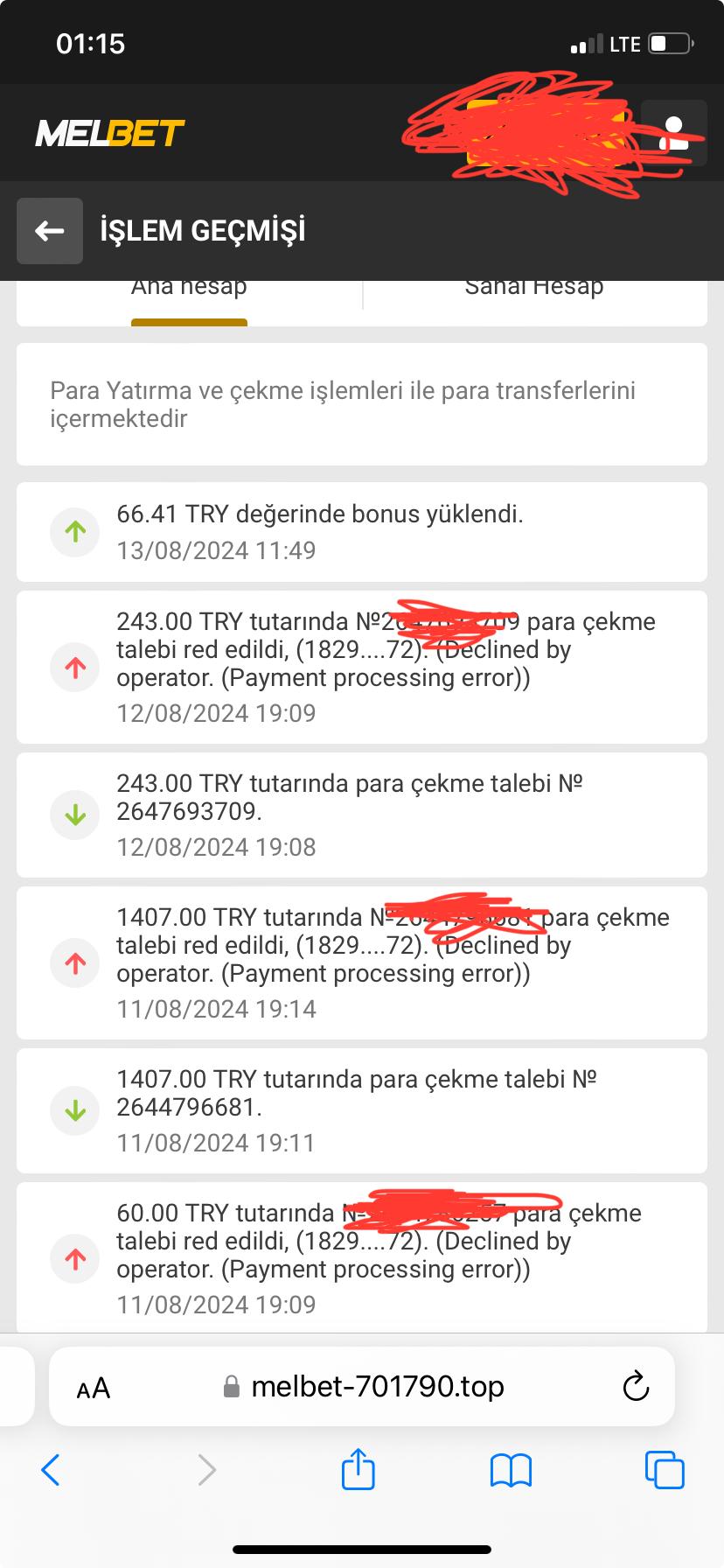Switch to Sanal Hesap tab
The width and height of the screenshot is (724, 1568).
click(533, 289)
